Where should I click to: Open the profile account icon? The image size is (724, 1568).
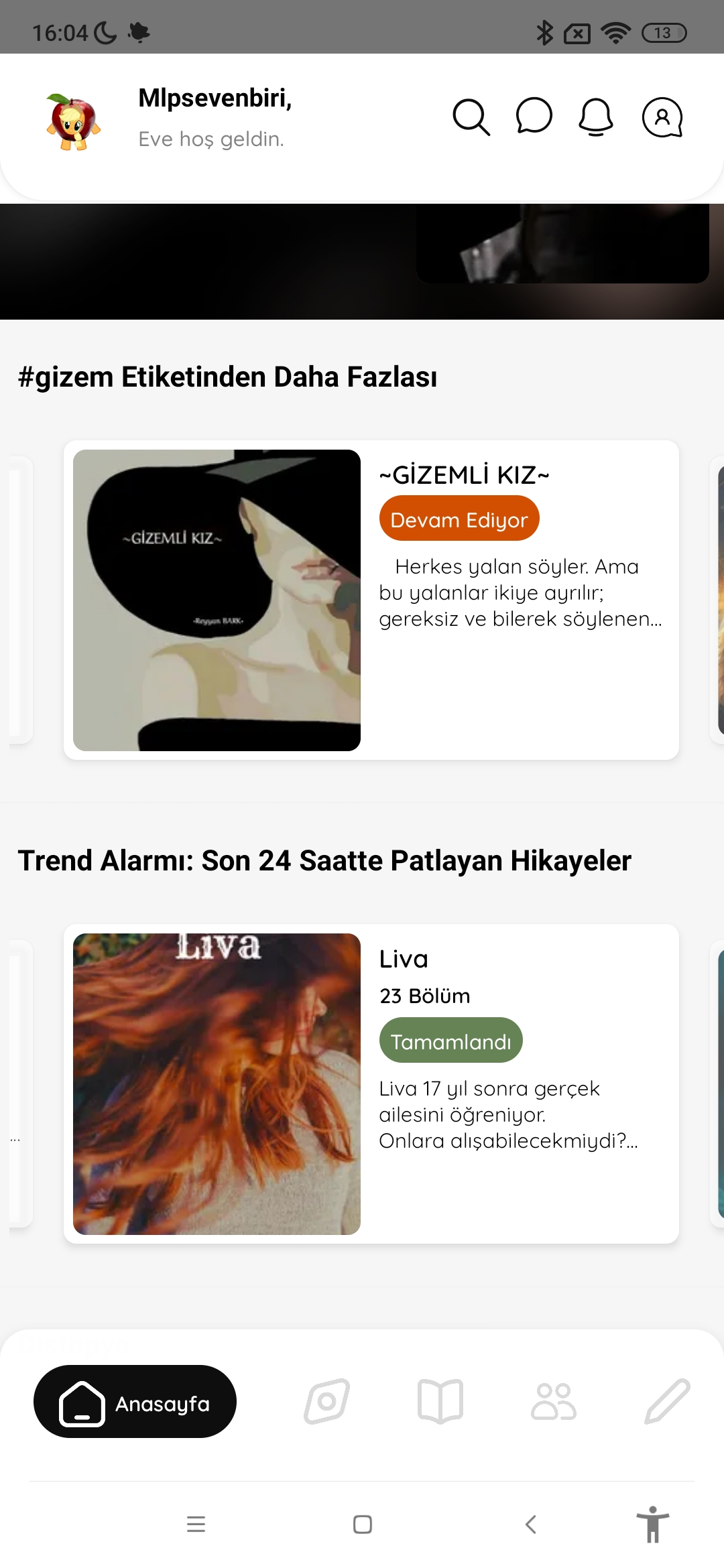tap(662, 117)
